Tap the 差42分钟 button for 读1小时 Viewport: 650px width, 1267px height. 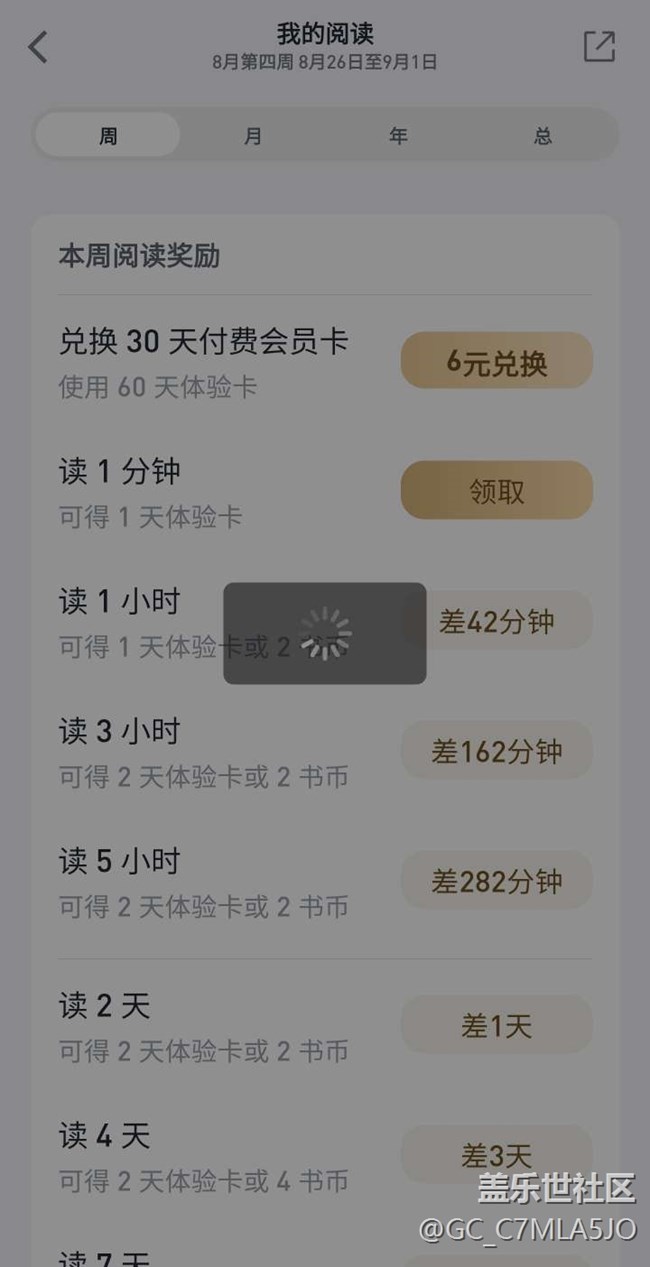click(497, 620)
